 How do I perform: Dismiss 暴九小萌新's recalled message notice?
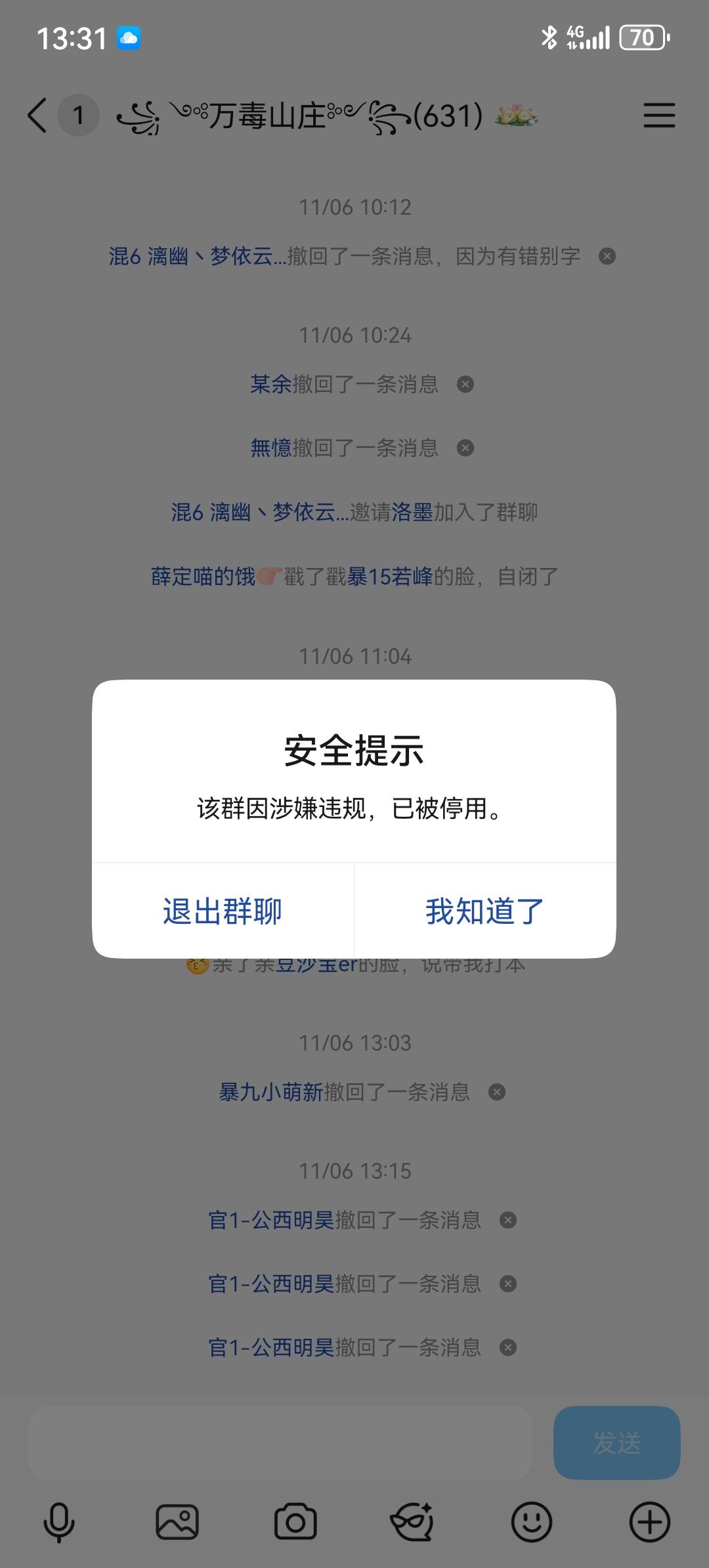497,1092
